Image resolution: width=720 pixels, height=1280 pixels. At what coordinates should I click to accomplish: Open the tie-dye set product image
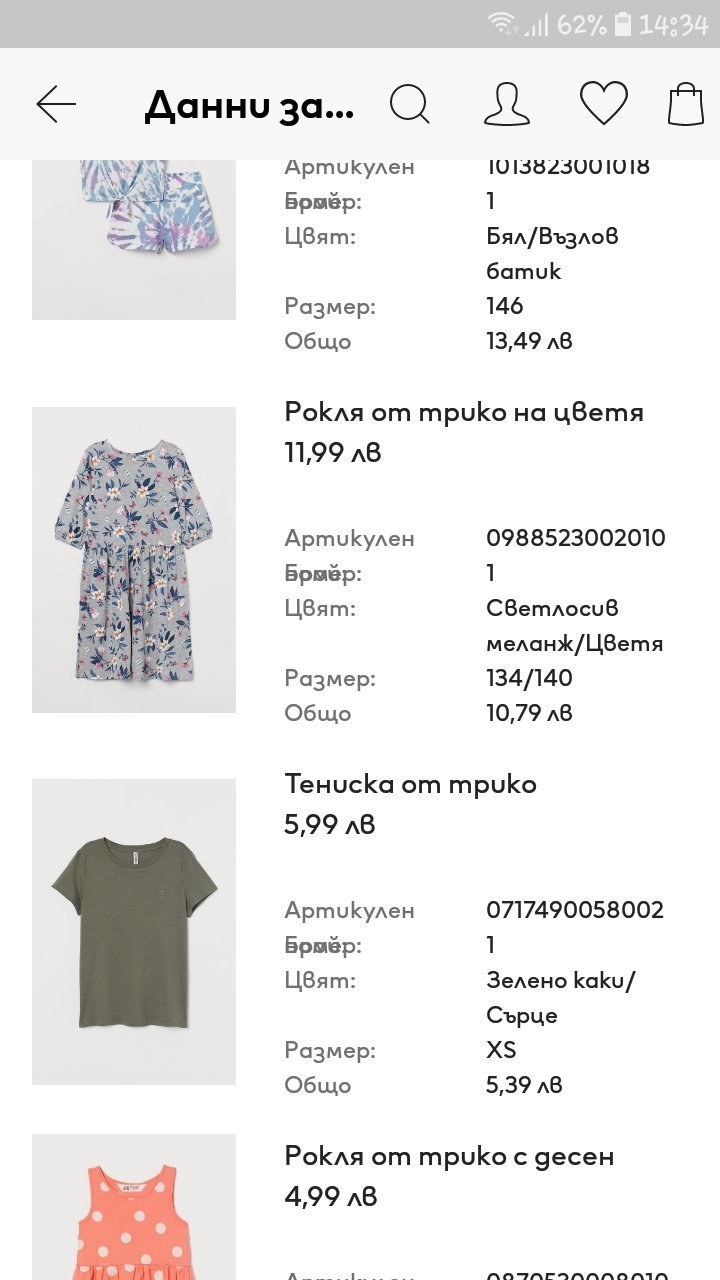(x=134, y=240)
